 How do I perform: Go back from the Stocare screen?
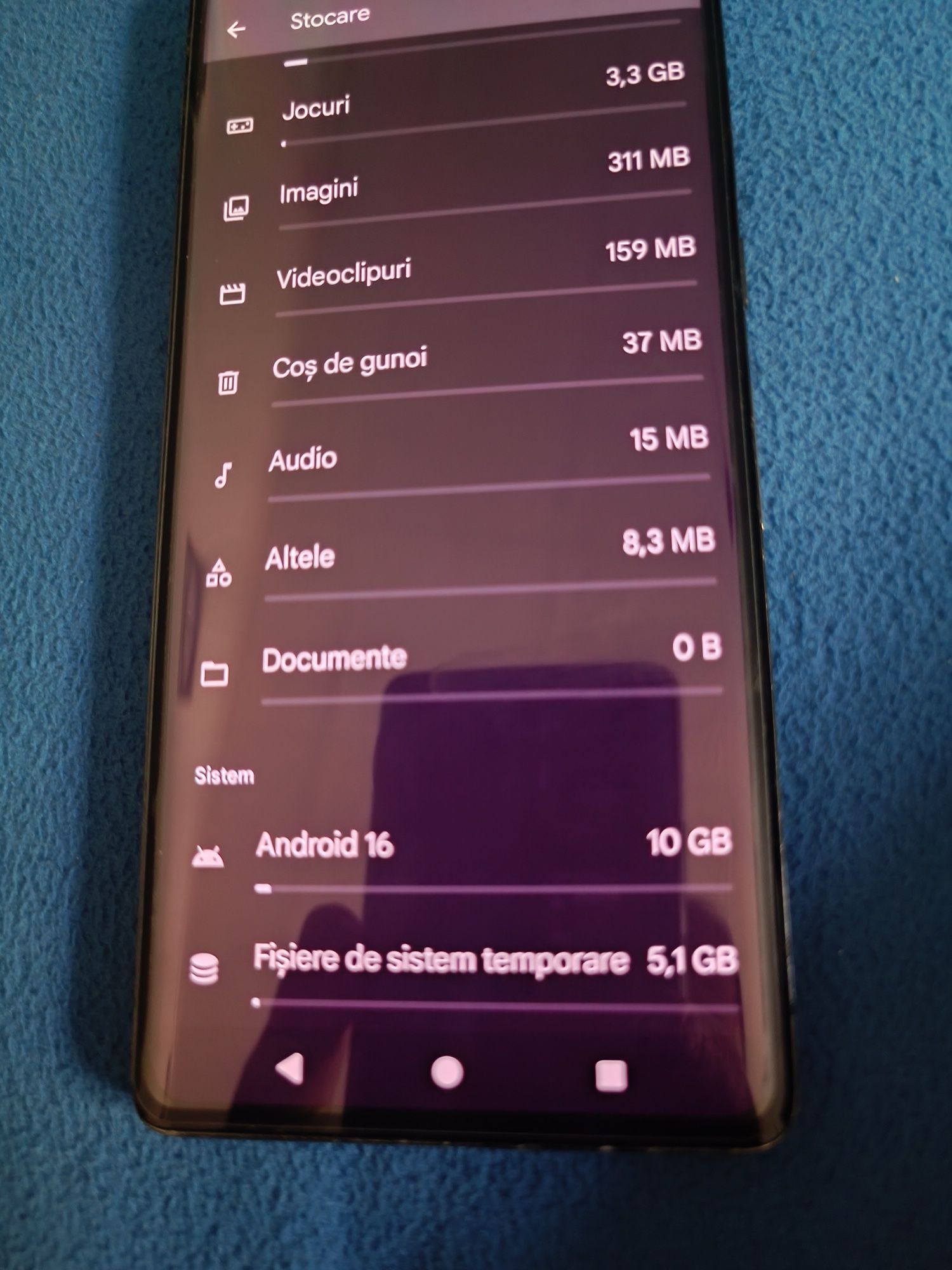click(x=236, y=29)
